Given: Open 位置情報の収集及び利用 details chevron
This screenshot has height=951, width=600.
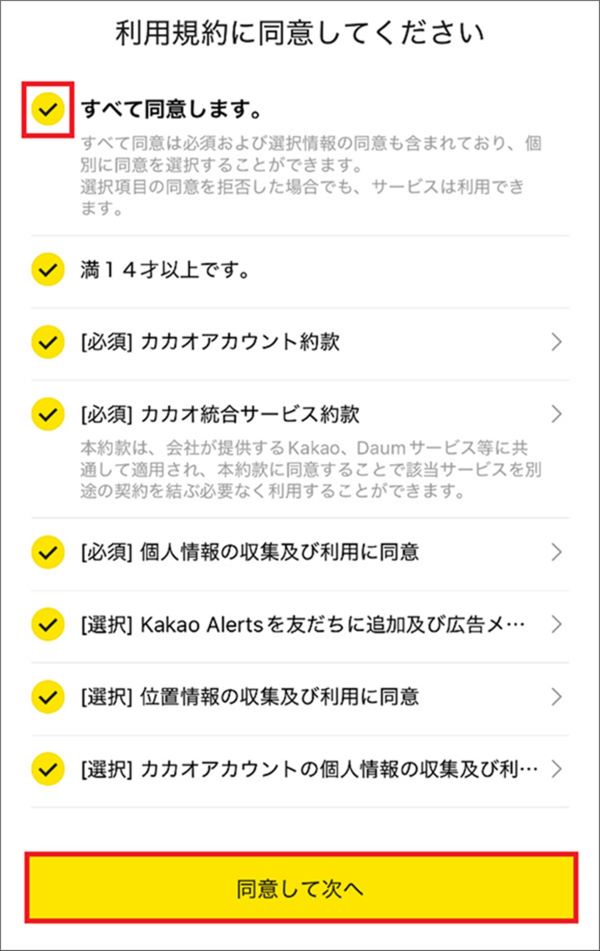Looking at the screenshot, I should (557, 696).
